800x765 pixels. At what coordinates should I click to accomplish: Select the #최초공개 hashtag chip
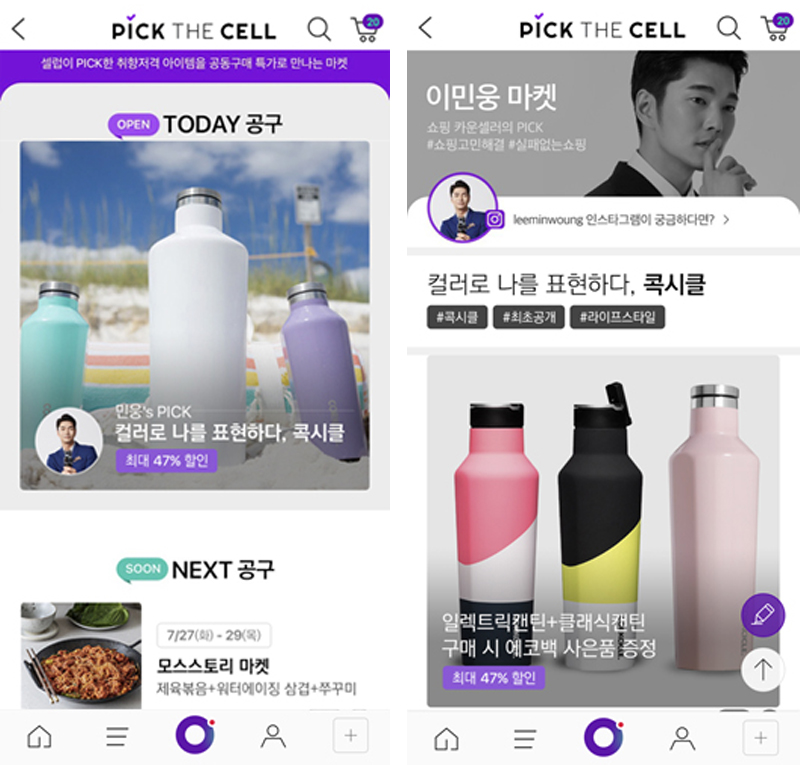(x=529, y=318)
